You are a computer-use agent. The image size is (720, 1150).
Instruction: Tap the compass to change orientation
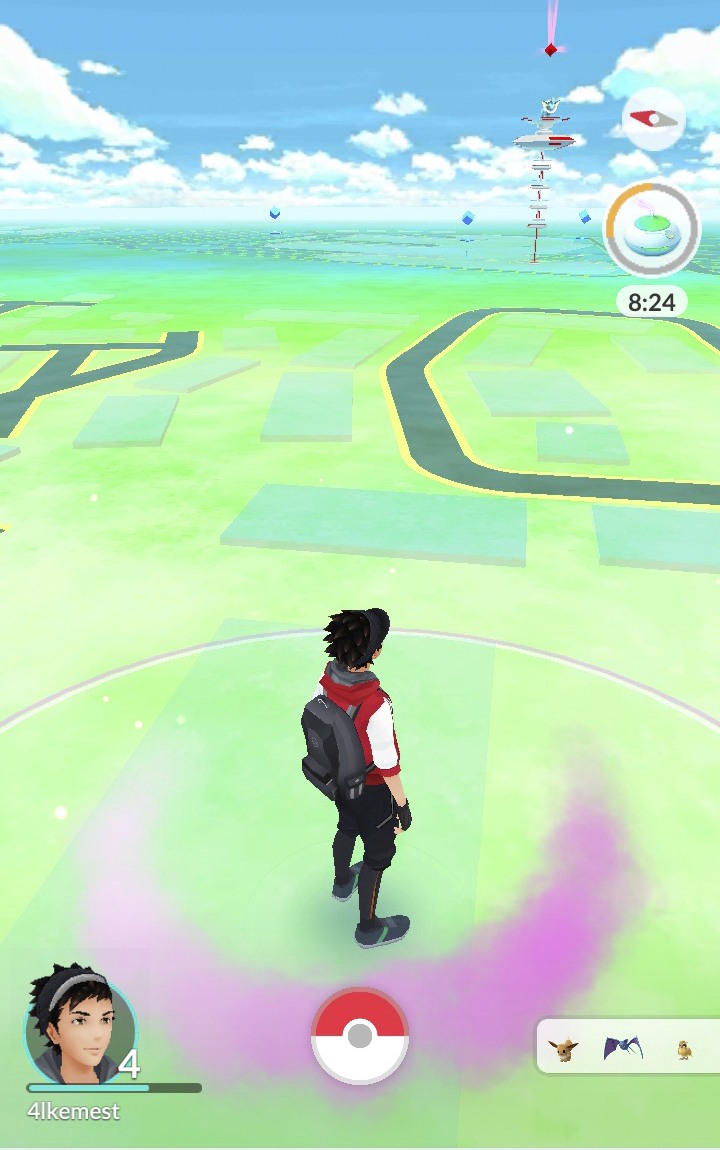[653, 120]
